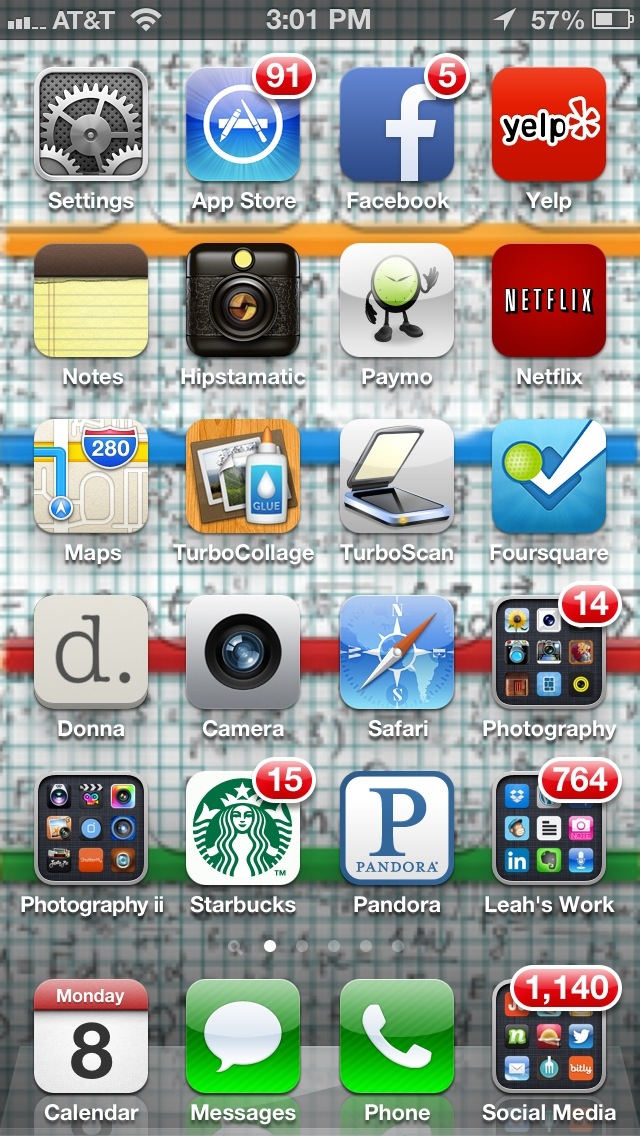The image size is (640, 1136).
Task: Open the Settings app
Action: point(91,124)
